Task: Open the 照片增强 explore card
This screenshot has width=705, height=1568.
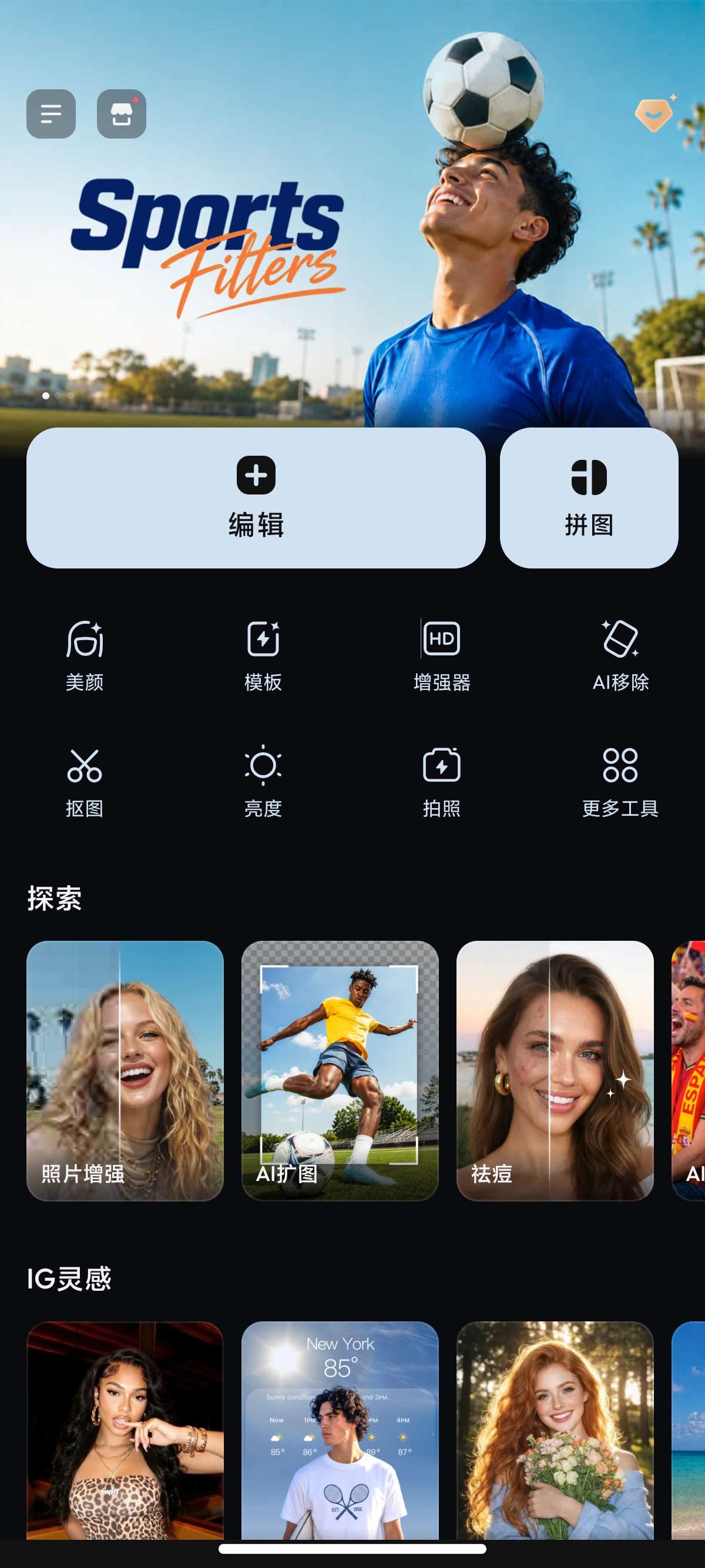Action: pyautogui.click(x=125, y=1071)
